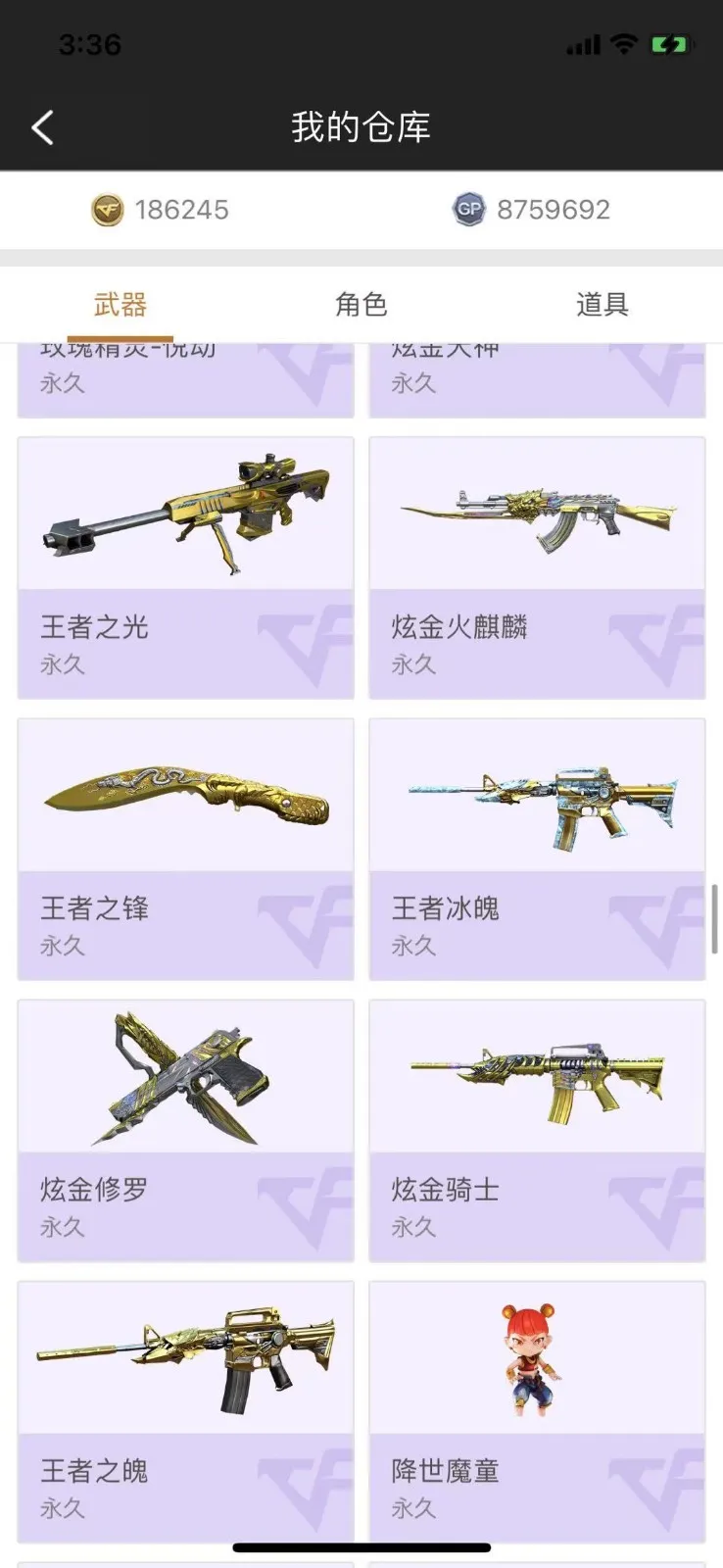723x1568 pixels.
Task: Open the 炫金火麒麟 weapon card
Action: pos(537,567)
